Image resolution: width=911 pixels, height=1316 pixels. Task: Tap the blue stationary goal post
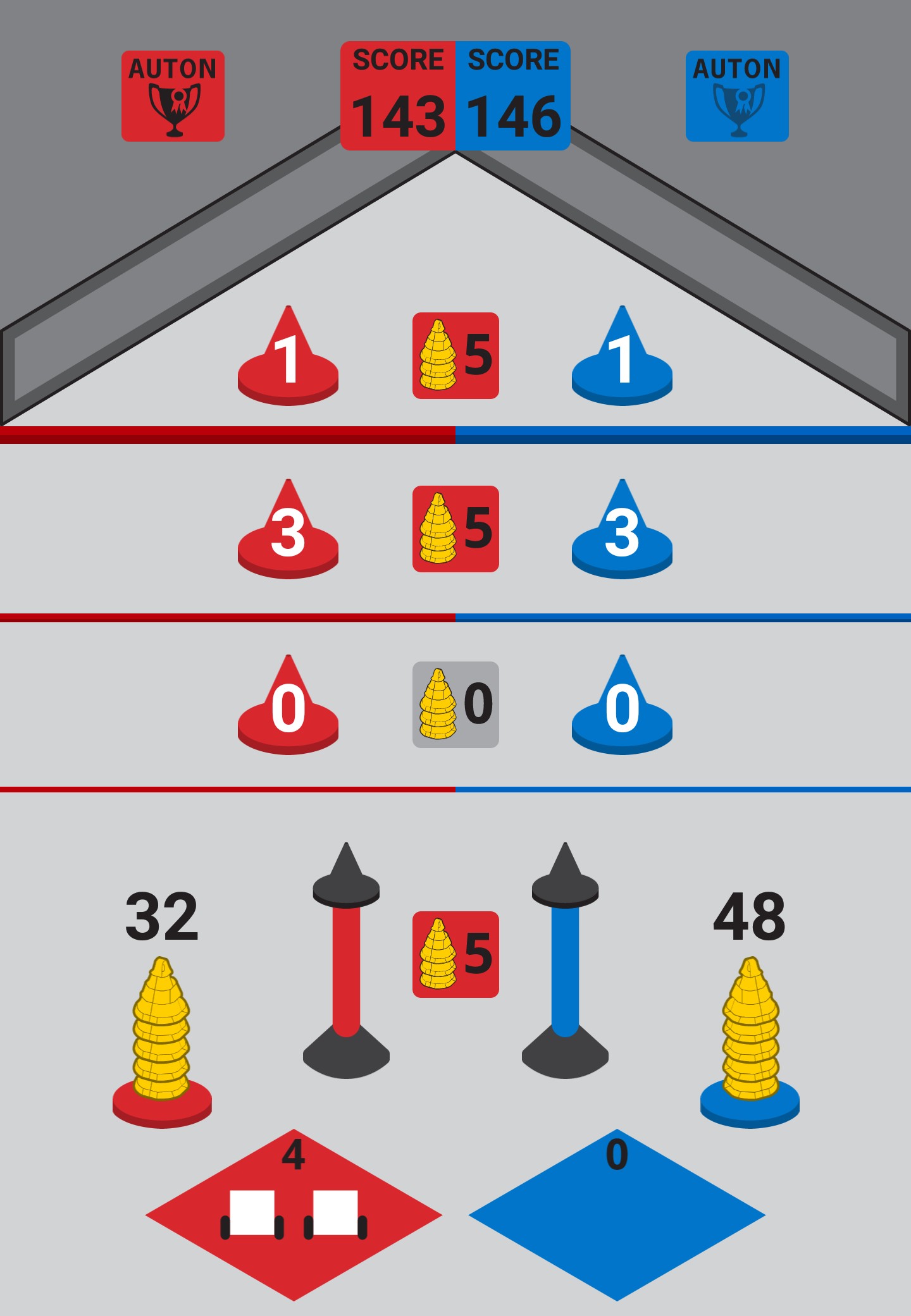(x=565, y=961)
